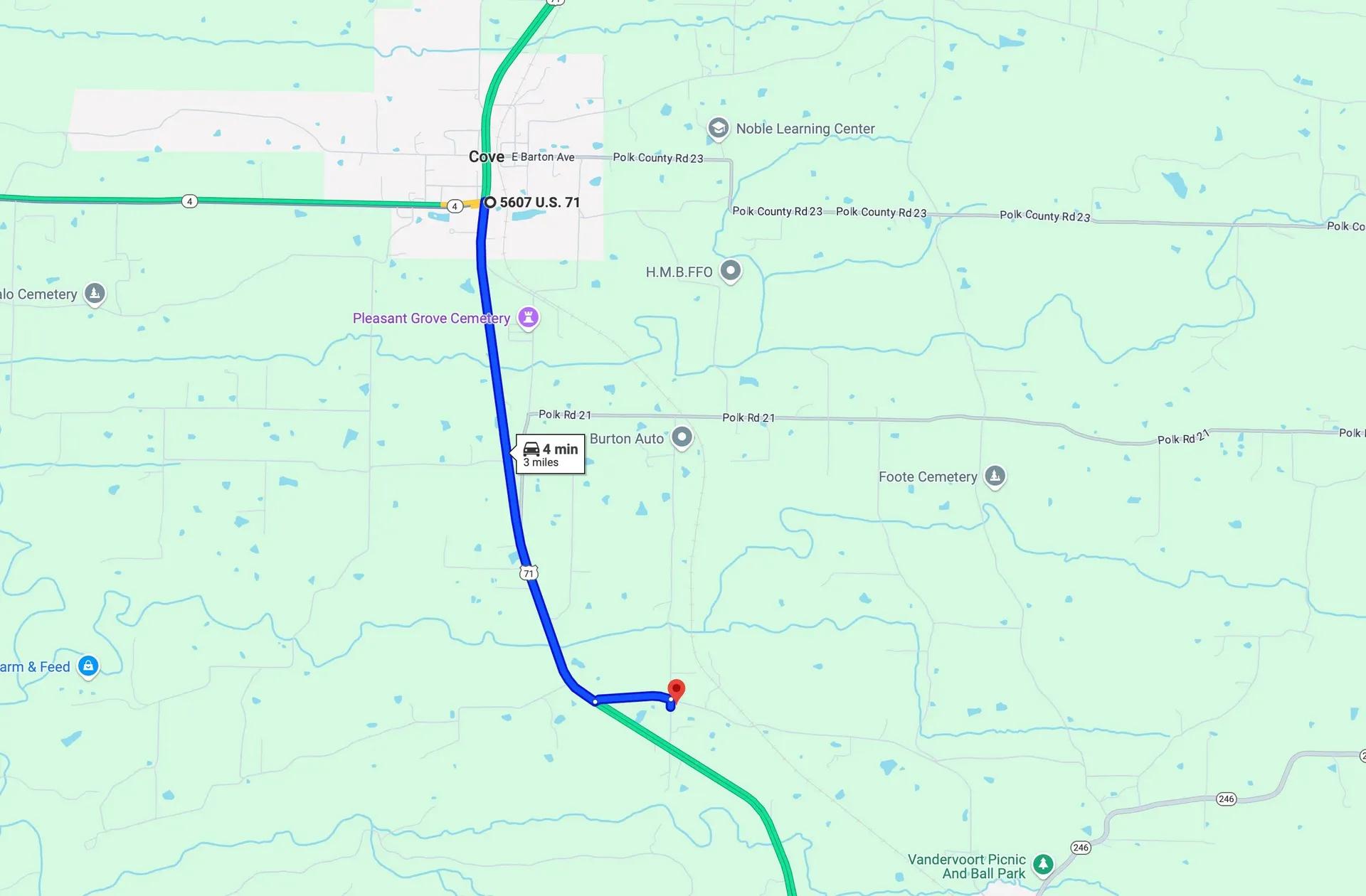The image size is (1366, 896).
Task: Open the Noble Learning Center place marker
Action: (718, 128)
